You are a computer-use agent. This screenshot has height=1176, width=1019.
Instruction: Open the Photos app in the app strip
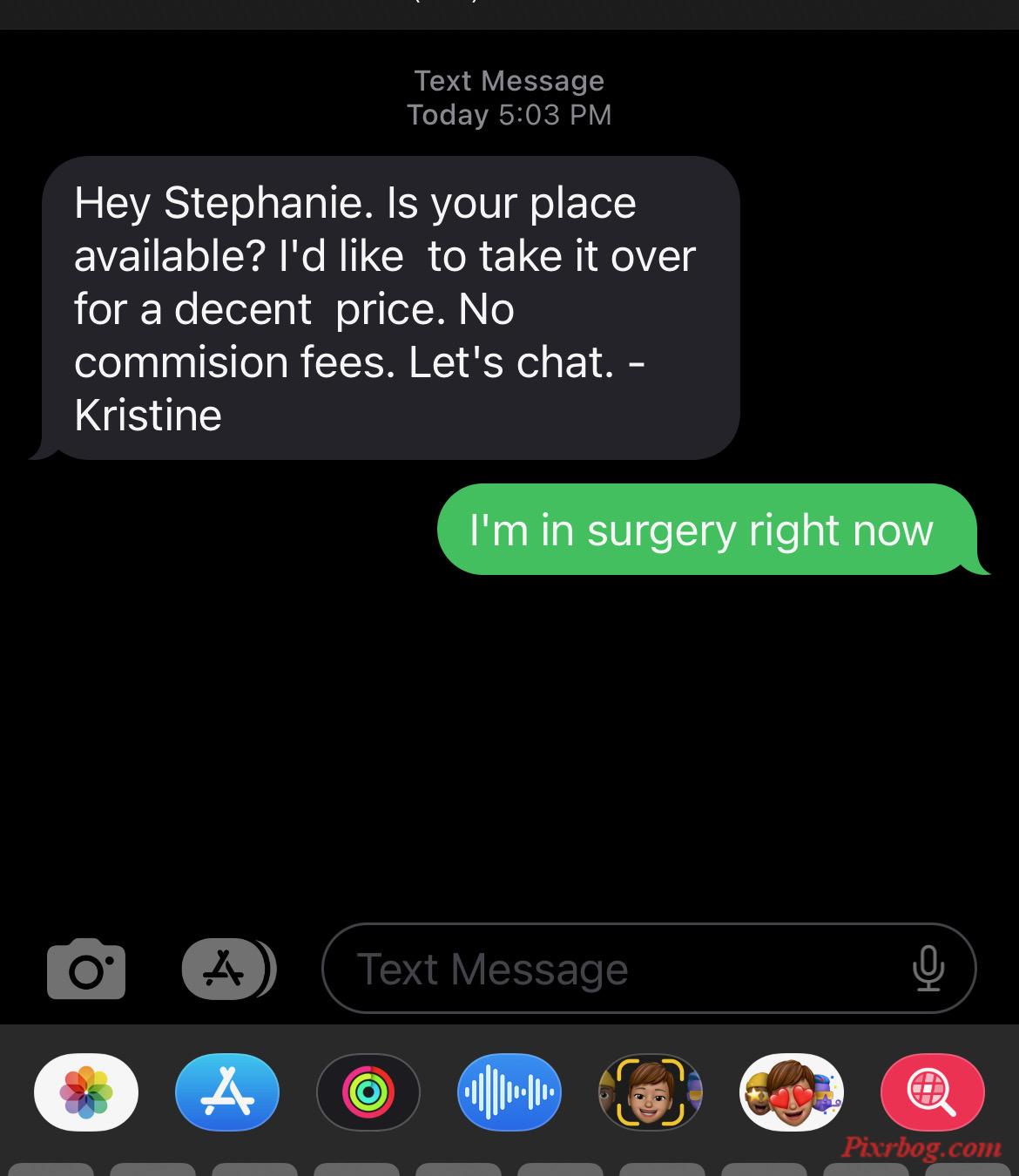(x=86, y=1092)
